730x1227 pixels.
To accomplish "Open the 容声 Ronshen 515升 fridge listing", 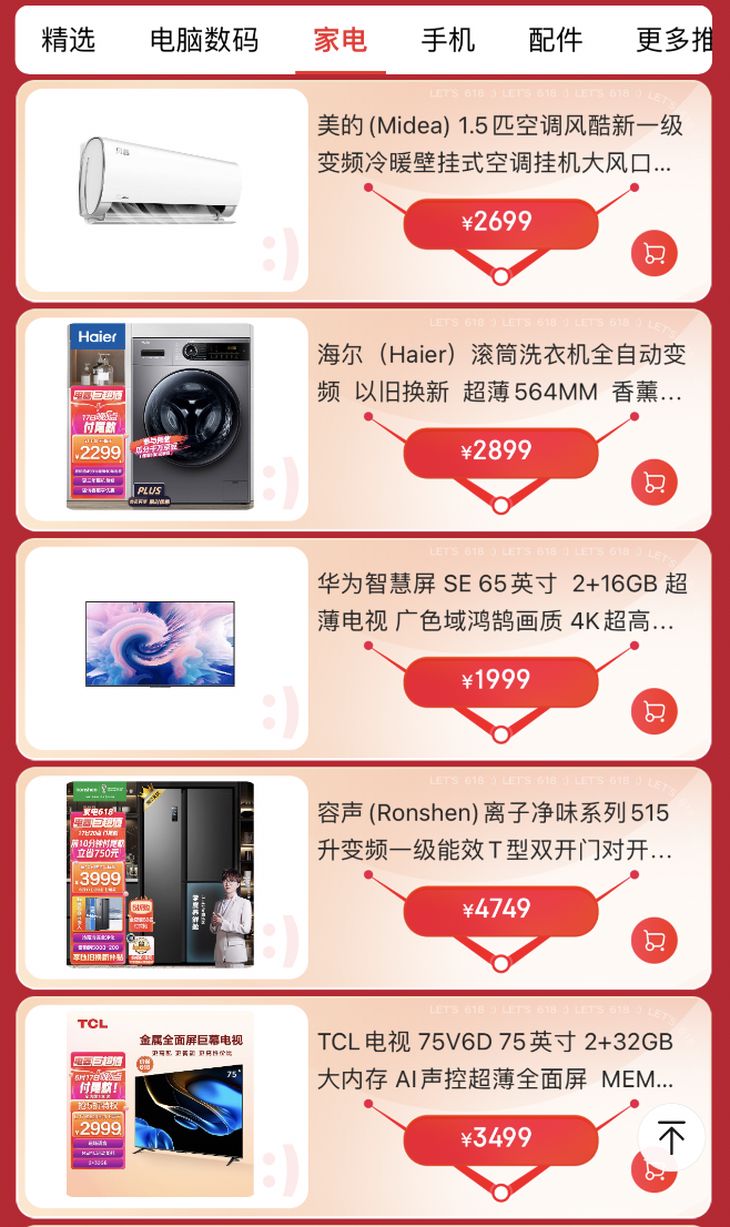I will point(364,878).
